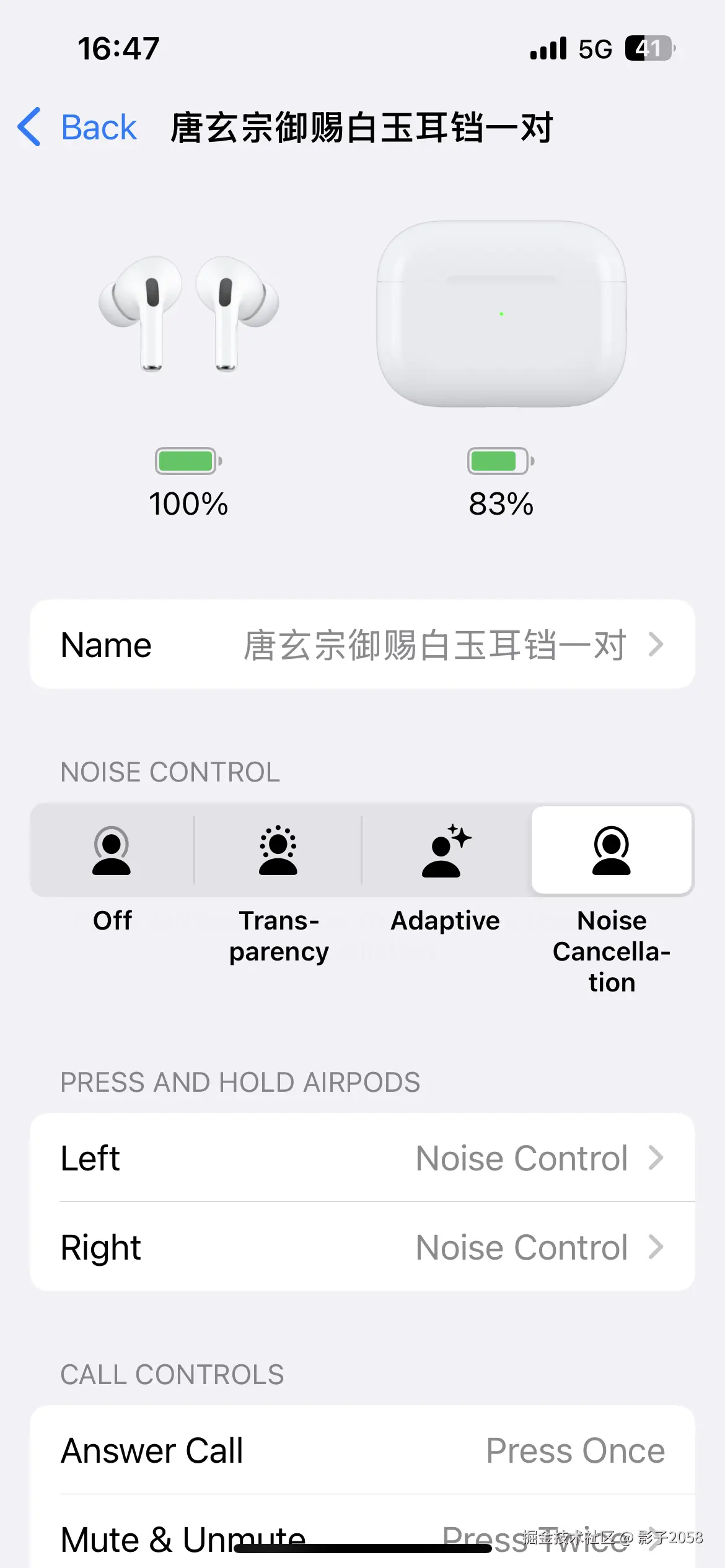
Task: Expand Left press-and-hold settings
Action: (362, 1158)
